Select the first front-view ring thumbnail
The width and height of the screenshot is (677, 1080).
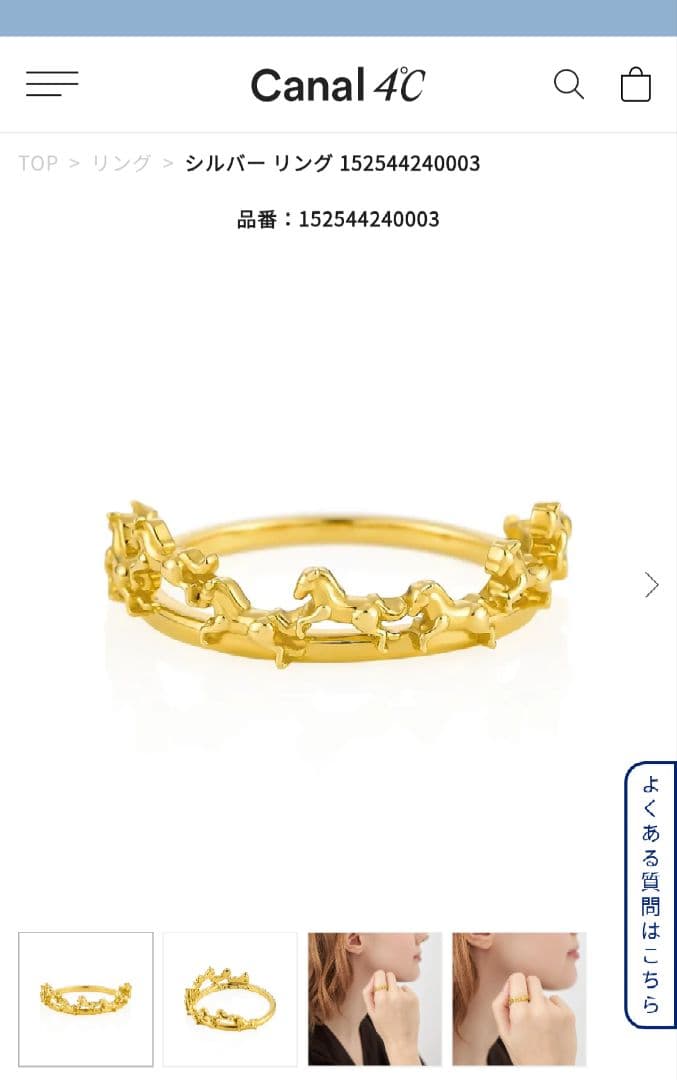pyautogui.click(x=86, y=999)
